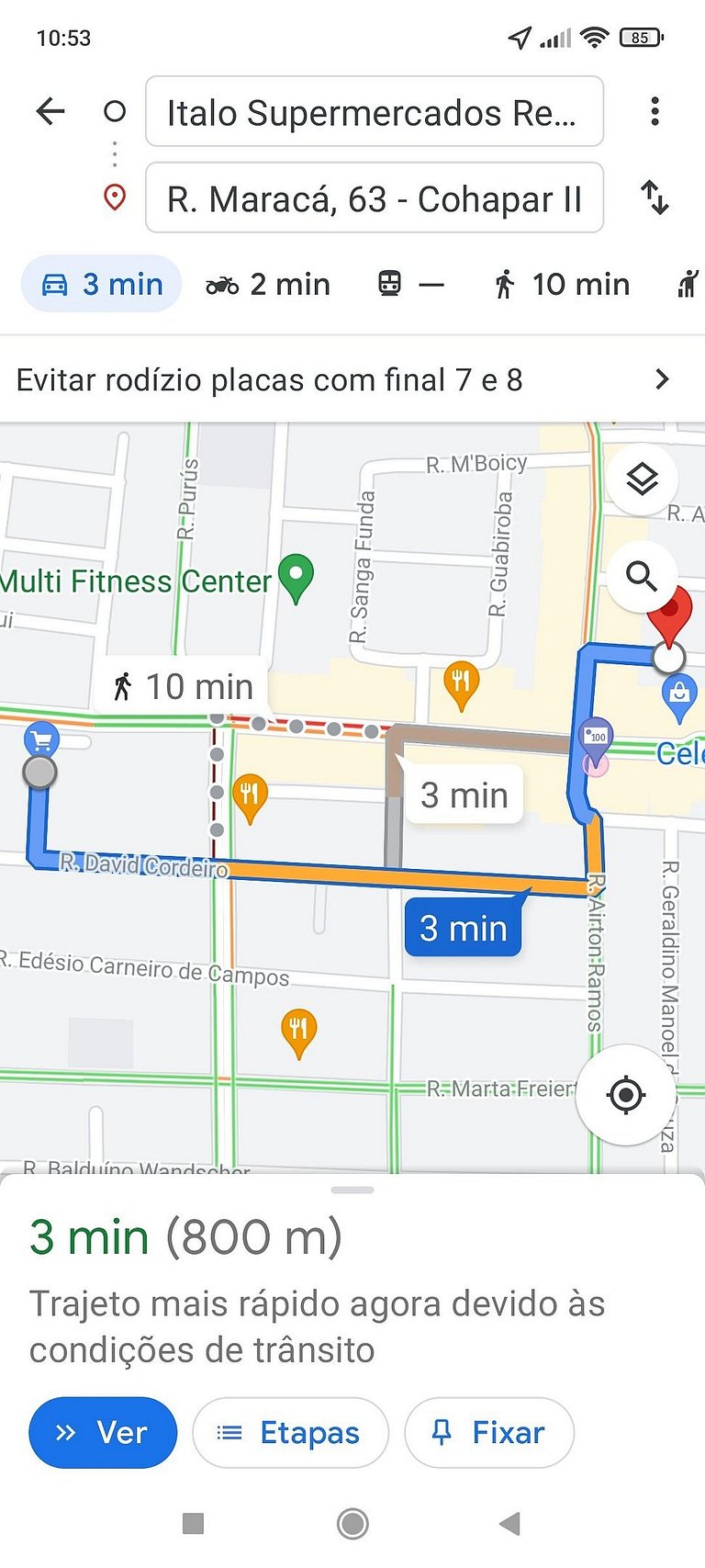This screenshot has height=1568, width=705.
Task: Center map on my location
Action: (626, 1095)
